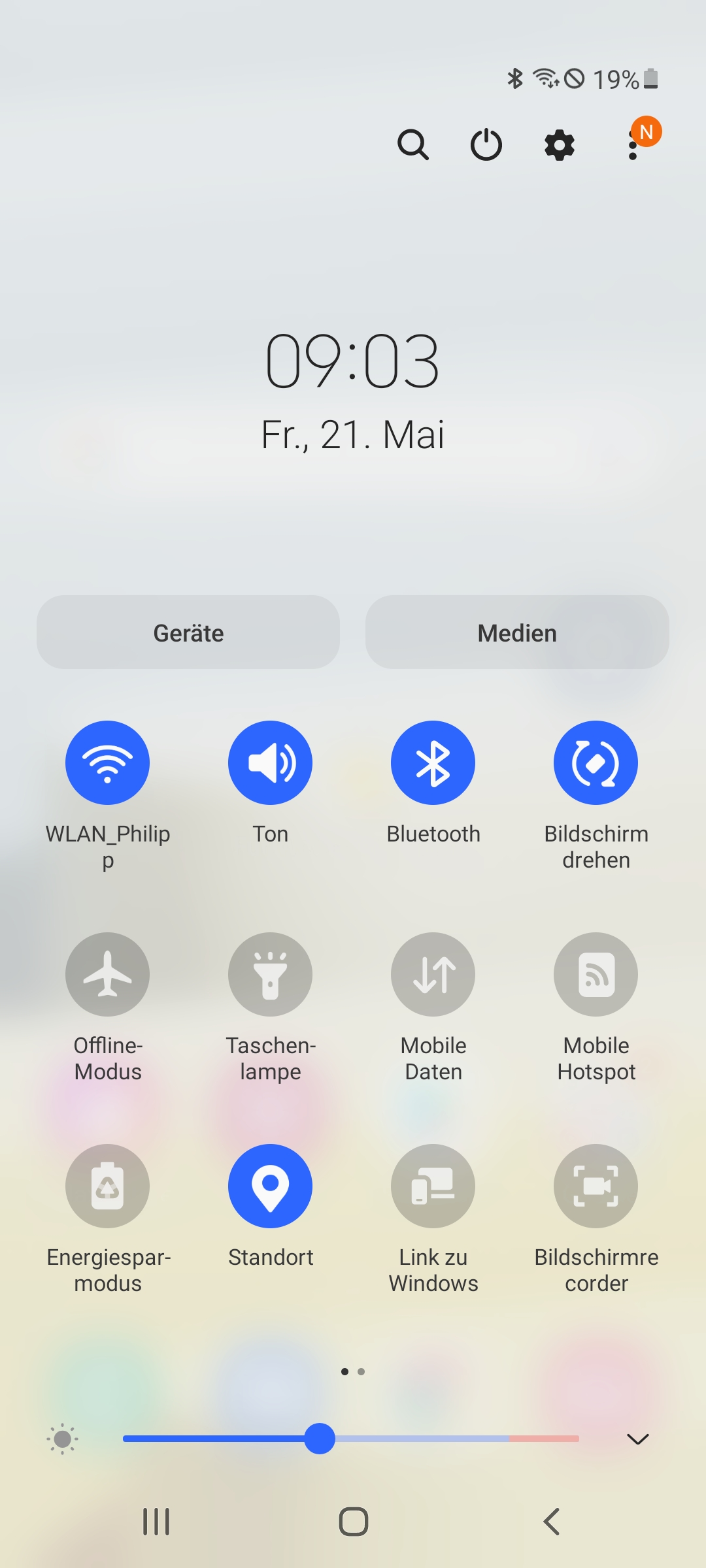
Task: Go to the home screen
Action: click(353, 1522)
